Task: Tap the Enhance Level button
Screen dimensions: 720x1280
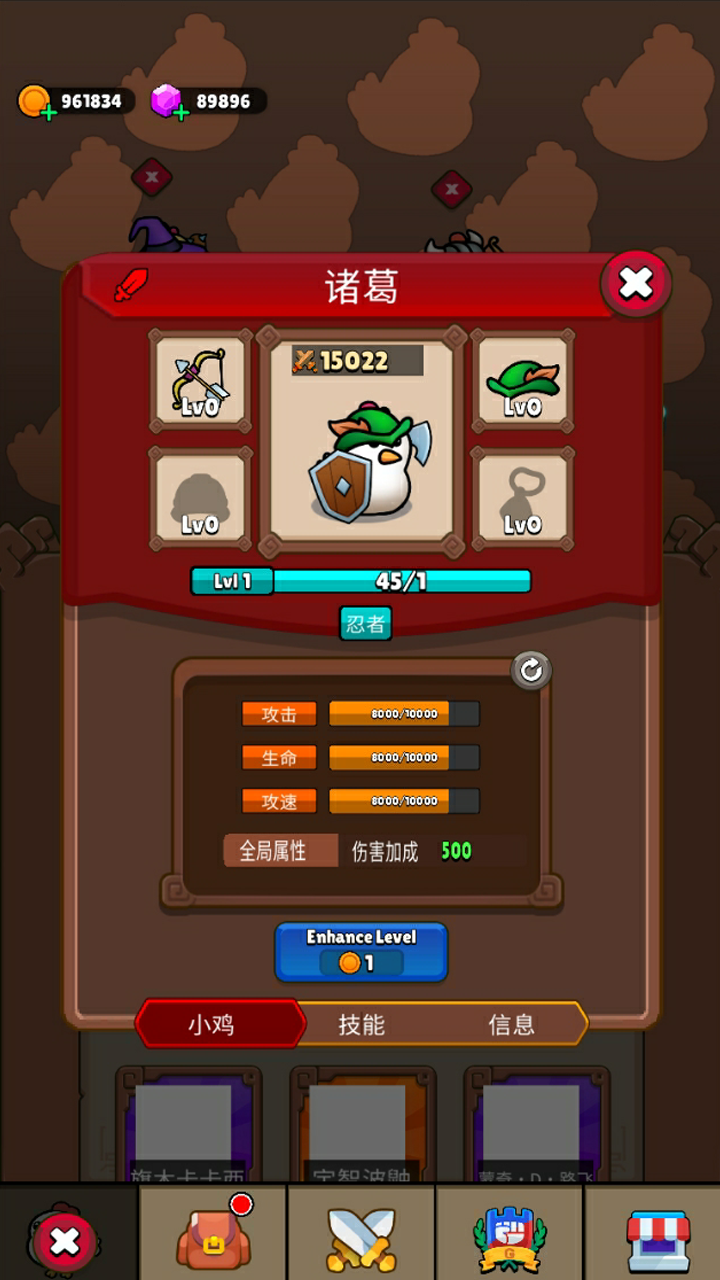Action: tap(361, 951)
